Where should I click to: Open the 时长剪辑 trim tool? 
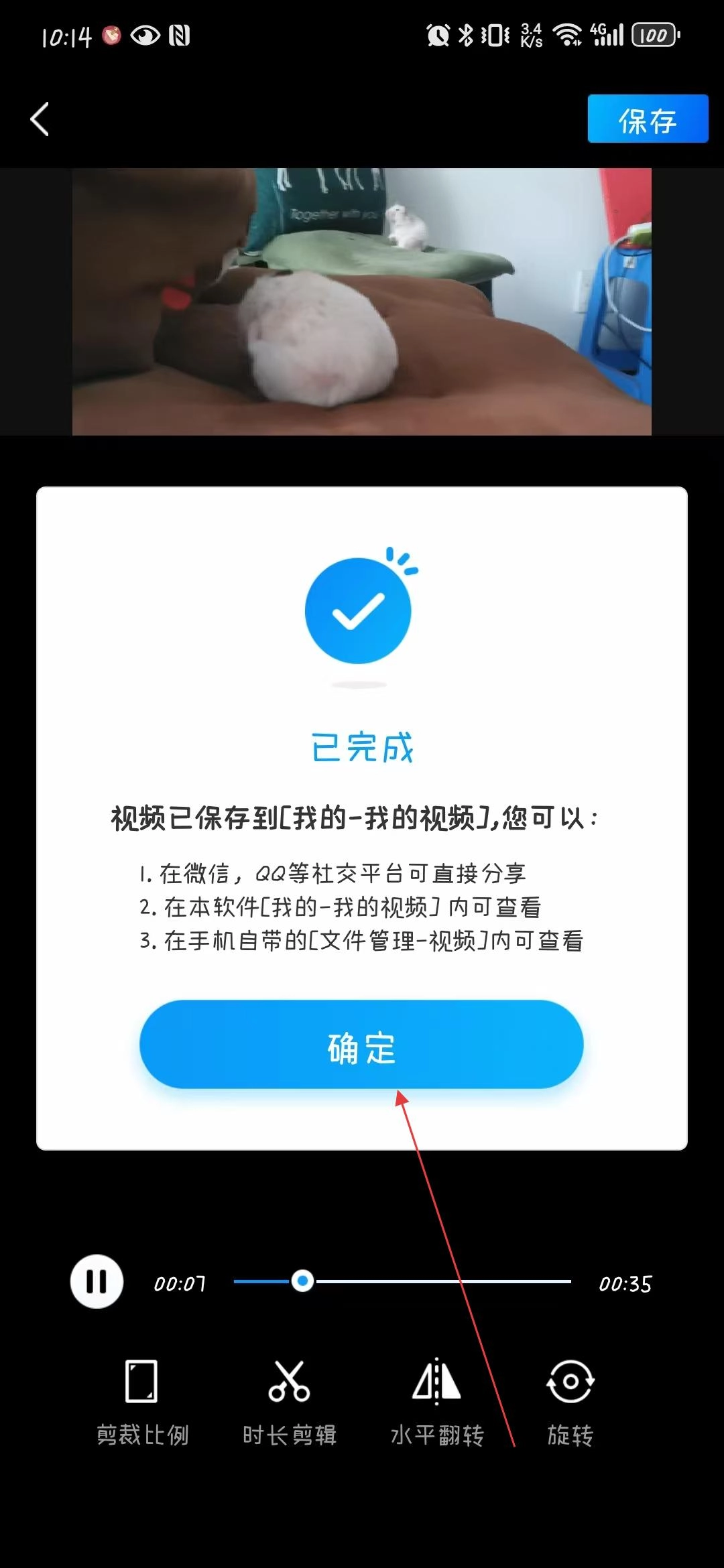click(289, 1399)
